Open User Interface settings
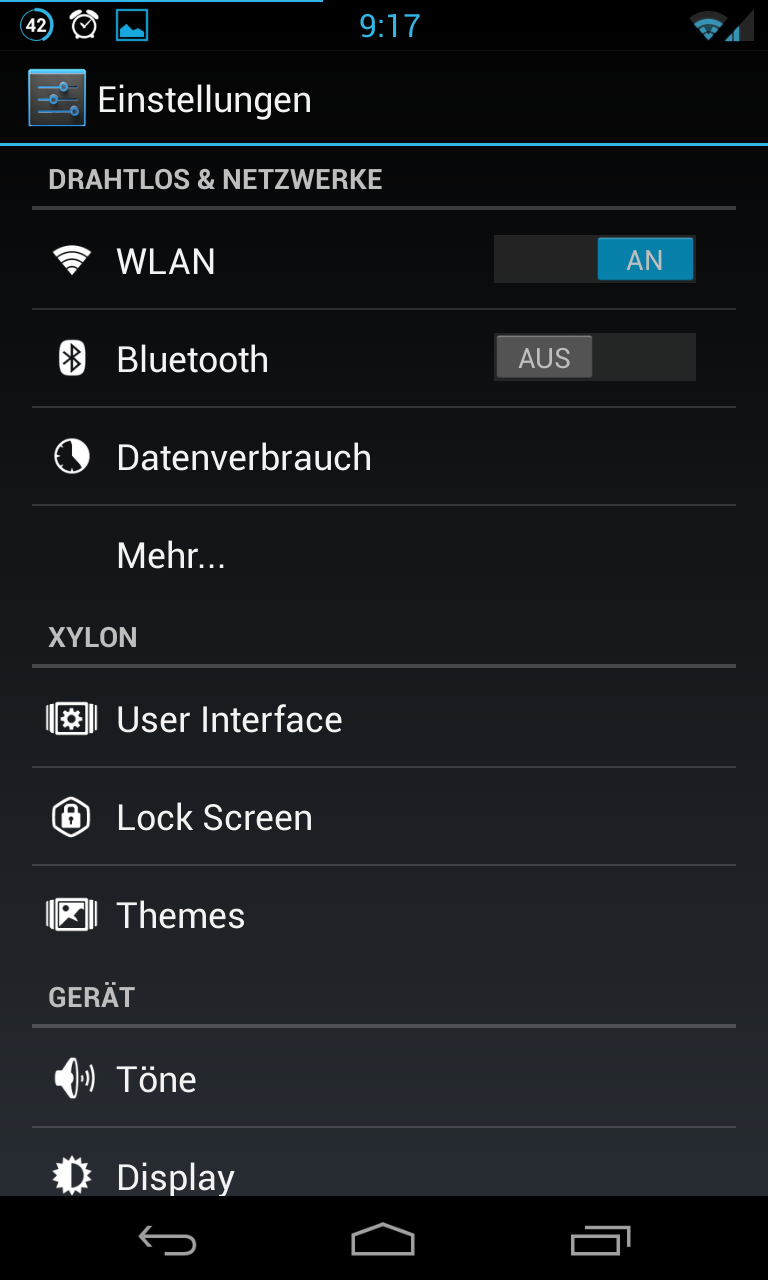 point(384,718)
